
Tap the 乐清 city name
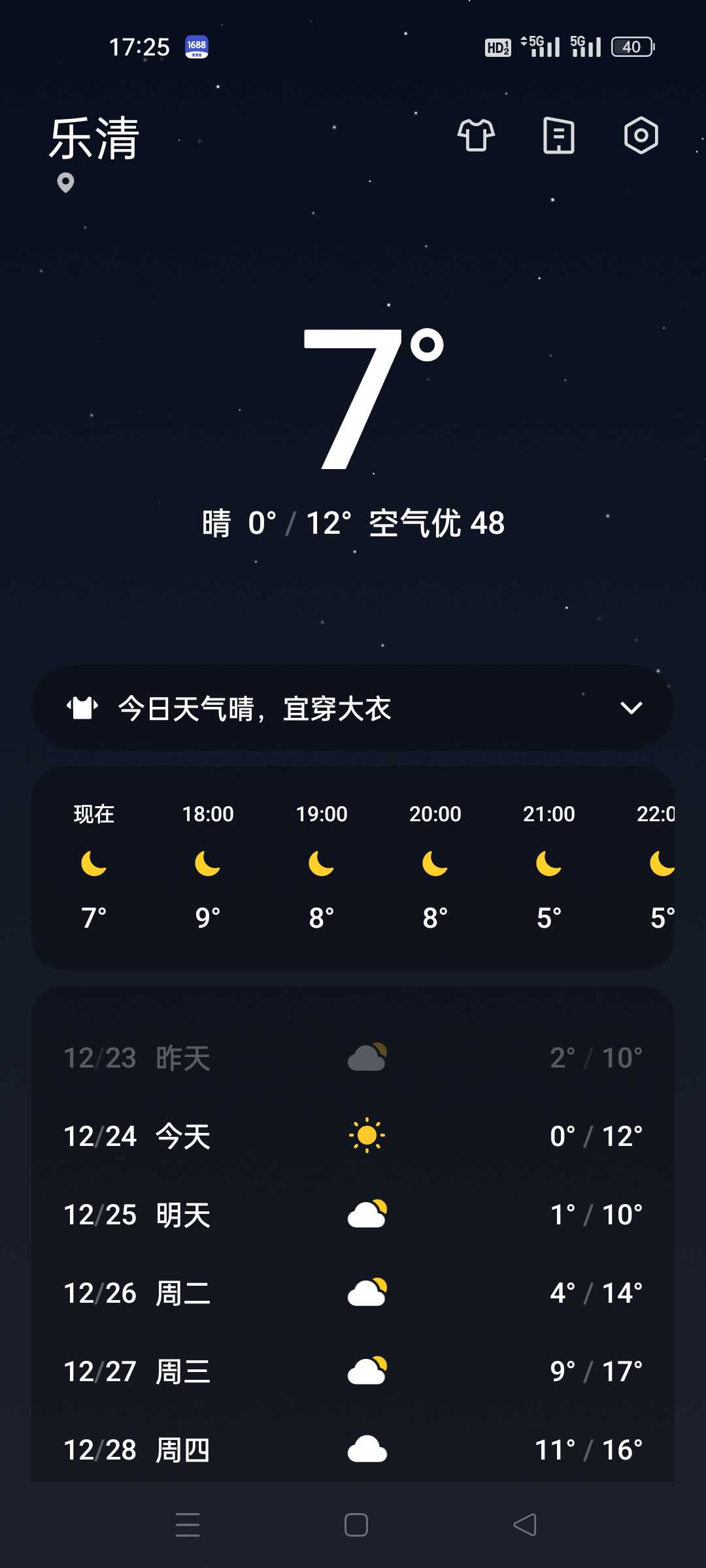pos(95,139)
